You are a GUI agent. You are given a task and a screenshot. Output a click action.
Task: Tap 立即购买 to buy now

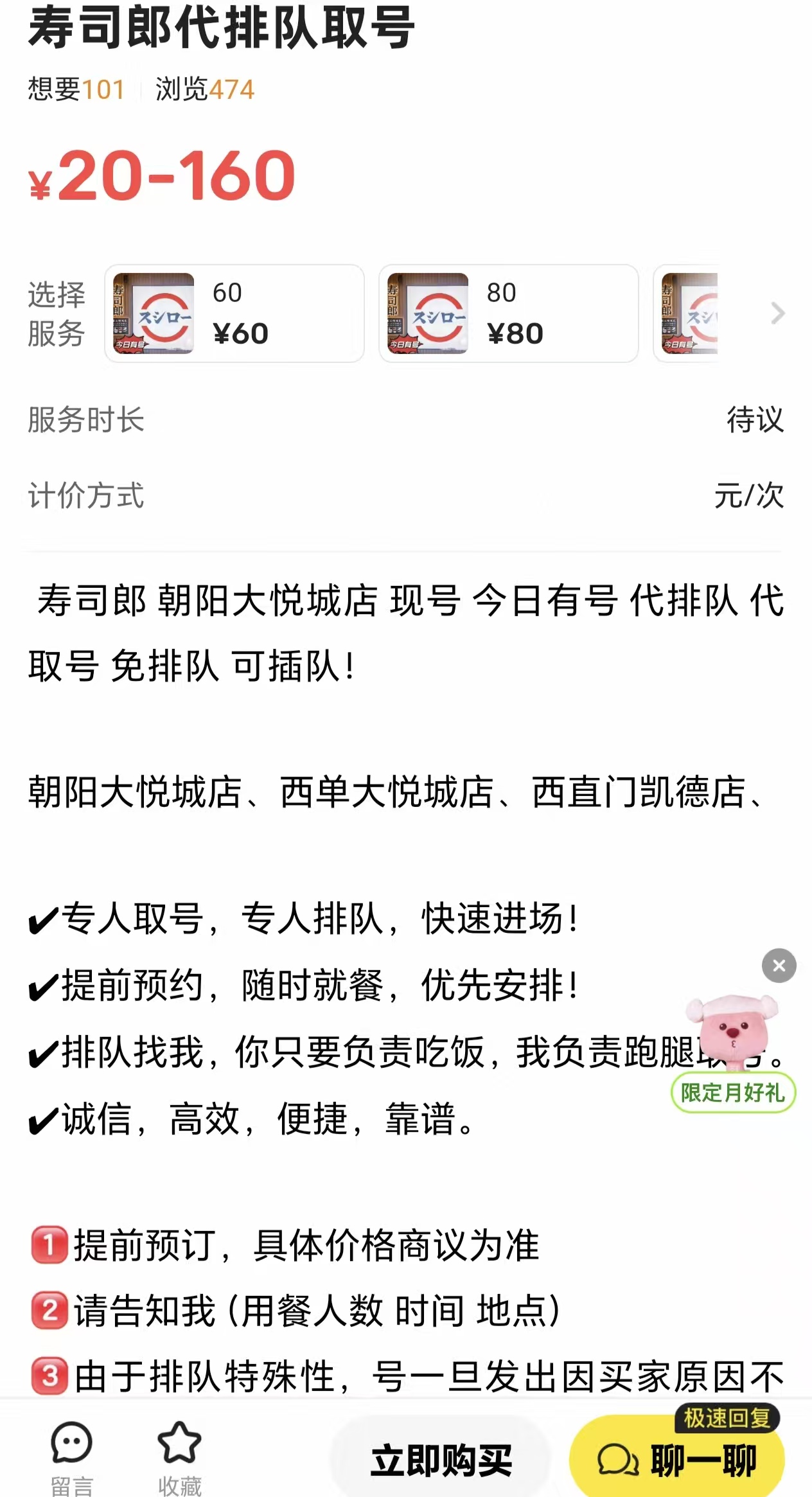pyautogui.click(x=441, y=1461)
